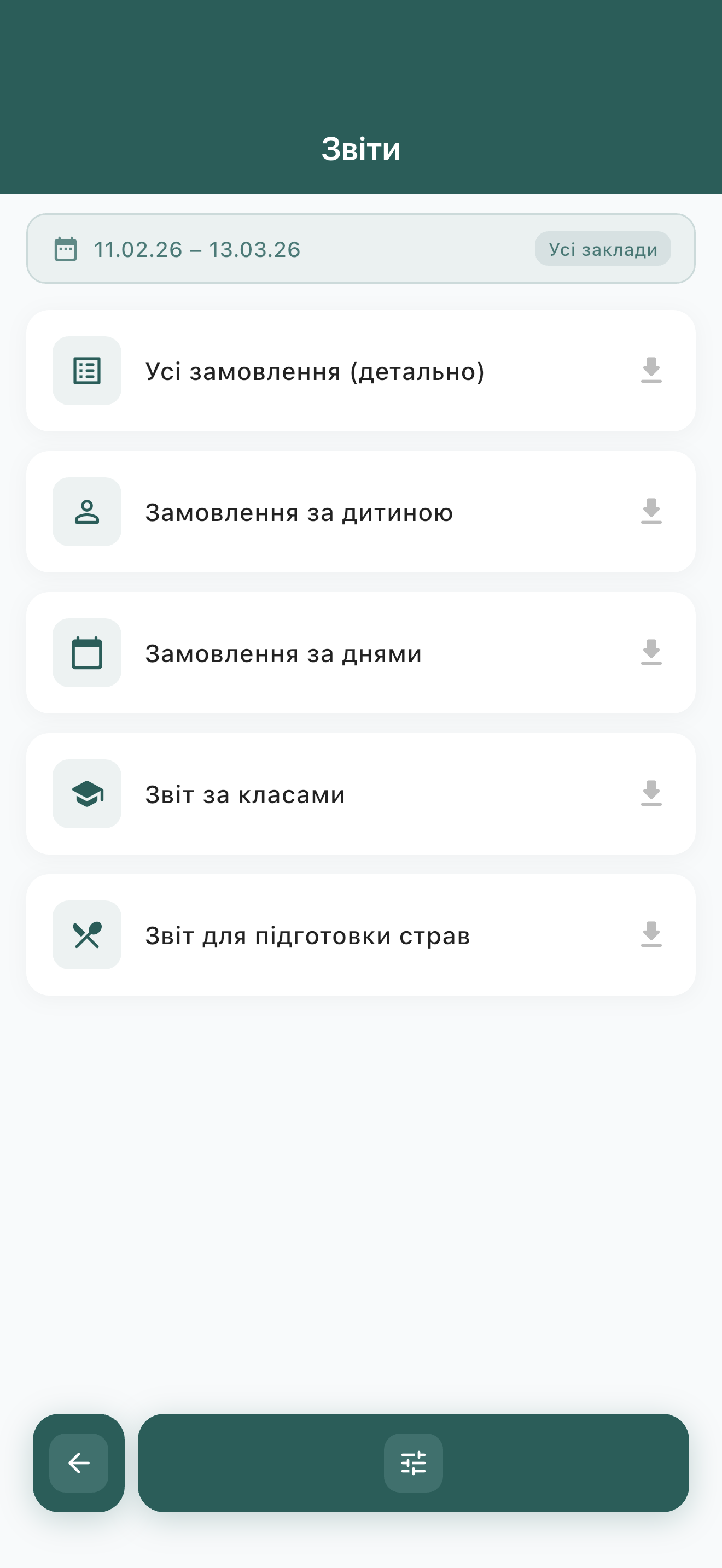Click the person icon for Замовлення за дитиною

click(87, 511)
